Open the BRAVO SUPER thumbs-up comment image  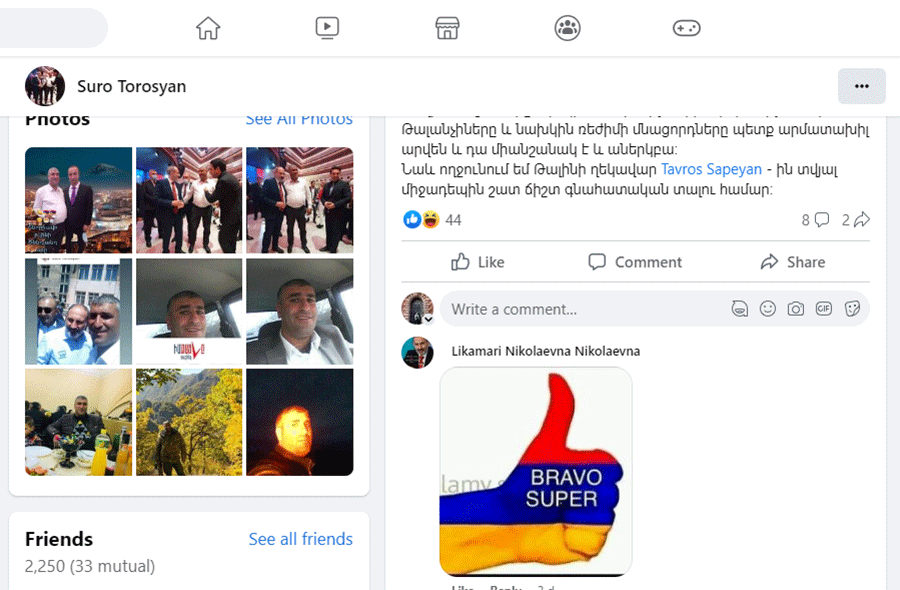(x=535, y=472)
